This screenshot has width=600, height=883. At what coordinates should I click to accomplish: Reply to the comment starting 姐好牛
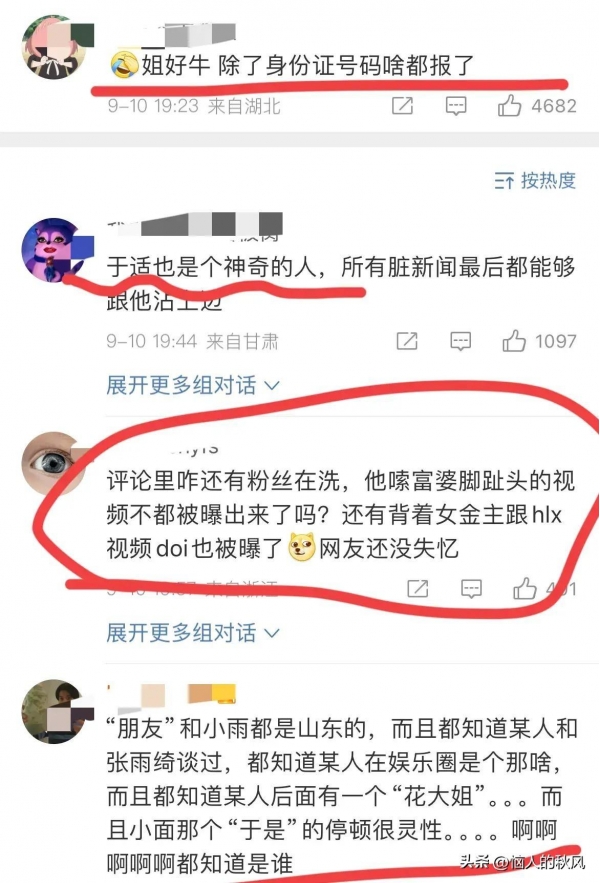pyautogui.click(x=456, y=105)
